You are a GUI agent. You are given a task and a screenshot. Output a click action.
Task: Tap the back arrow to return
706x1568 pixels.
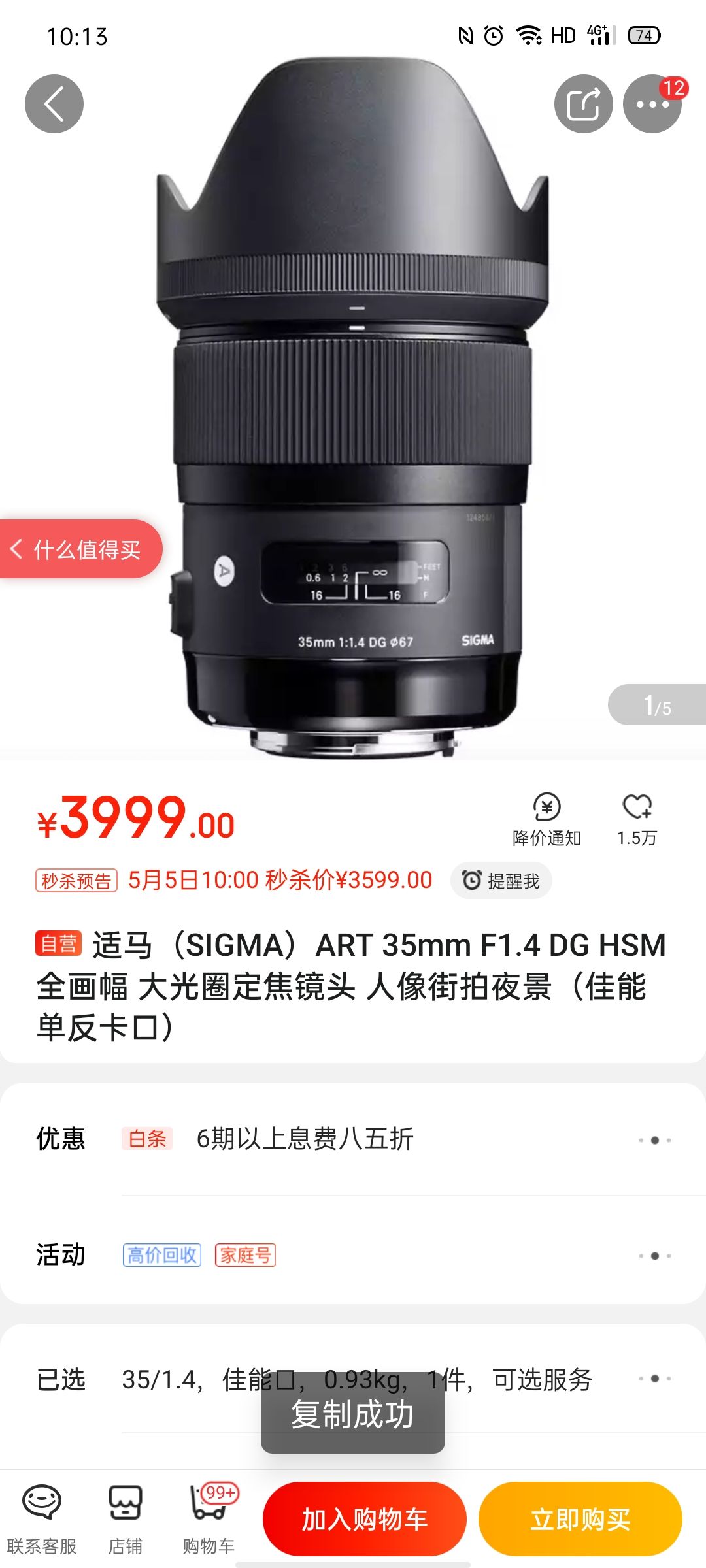(54, 105)
